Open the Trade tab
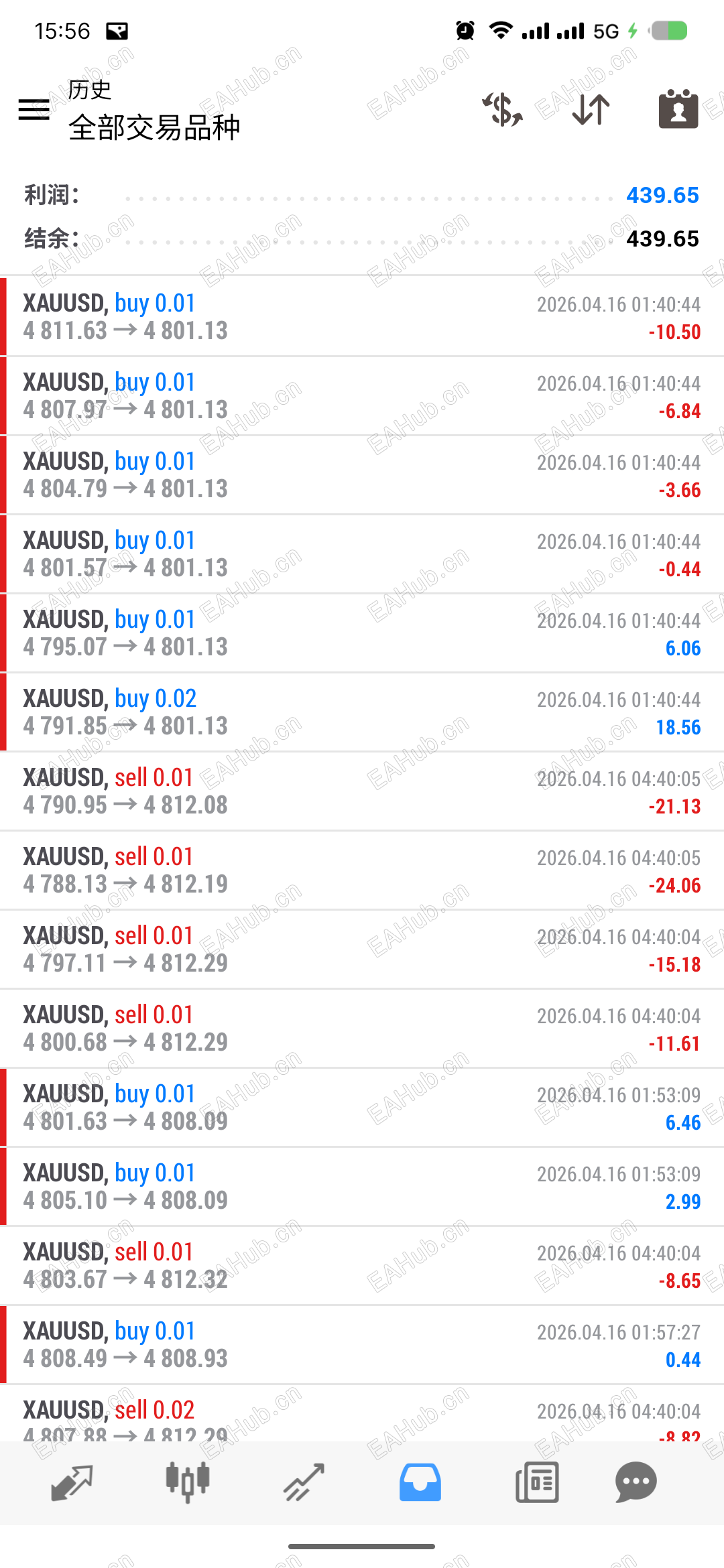724x1568 pixels. [x=304, y=1482]
